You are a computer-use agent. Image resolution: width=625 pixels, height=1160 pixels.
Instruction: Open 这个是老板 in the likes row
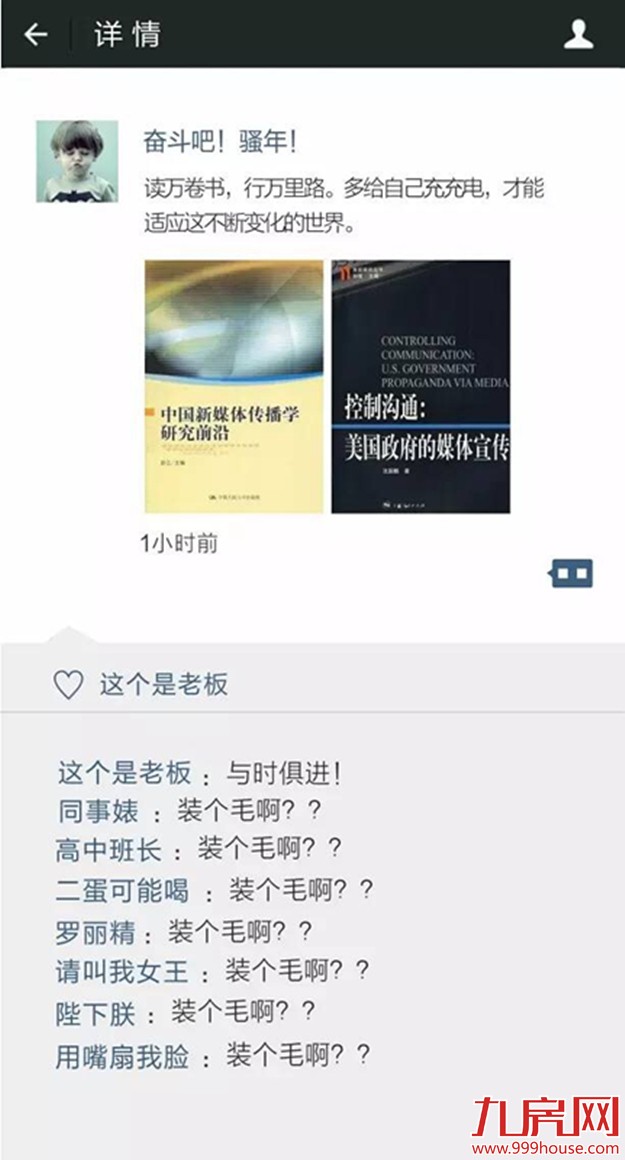(x=163, y=685)
